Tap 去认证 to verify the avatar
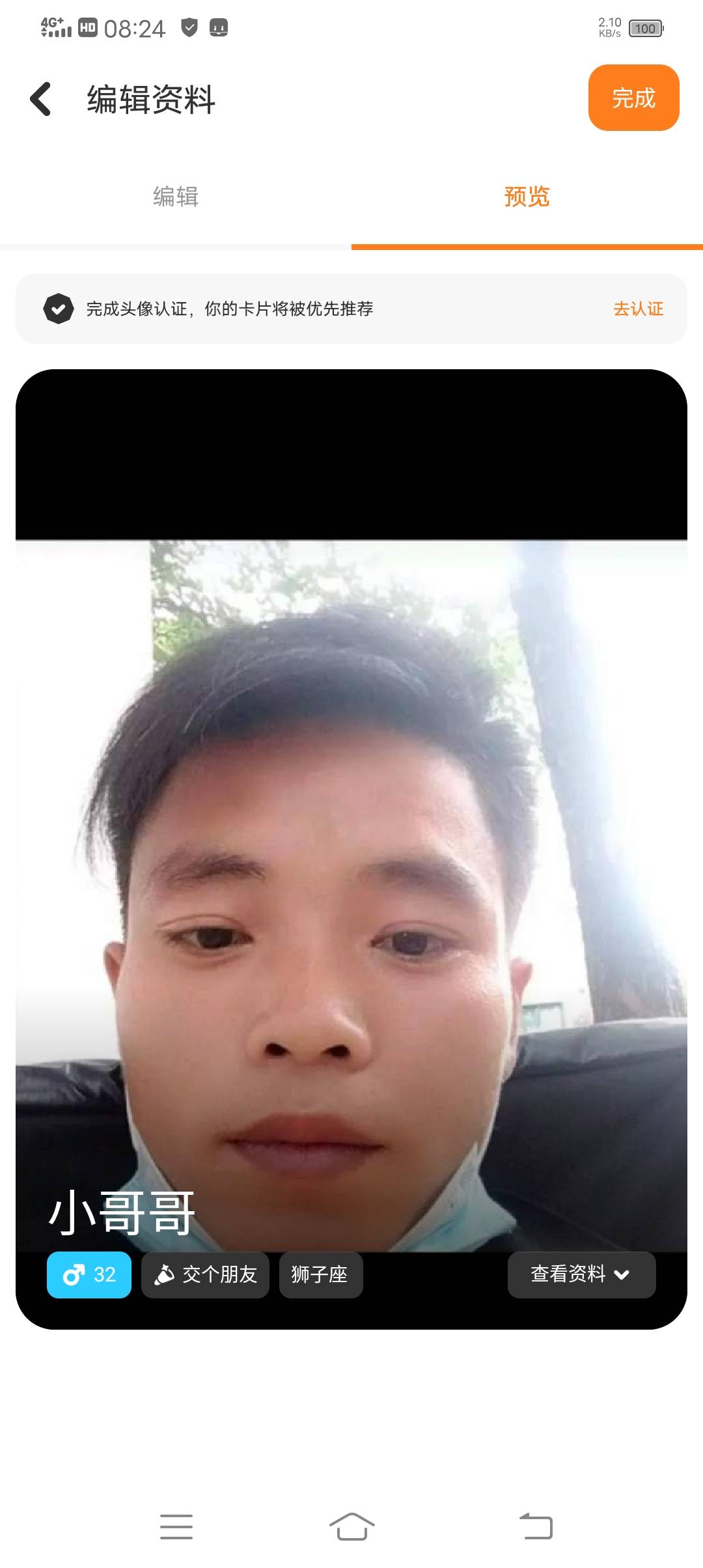The height and width of the screenshot is (1568, 703). [x=638, y=309]
